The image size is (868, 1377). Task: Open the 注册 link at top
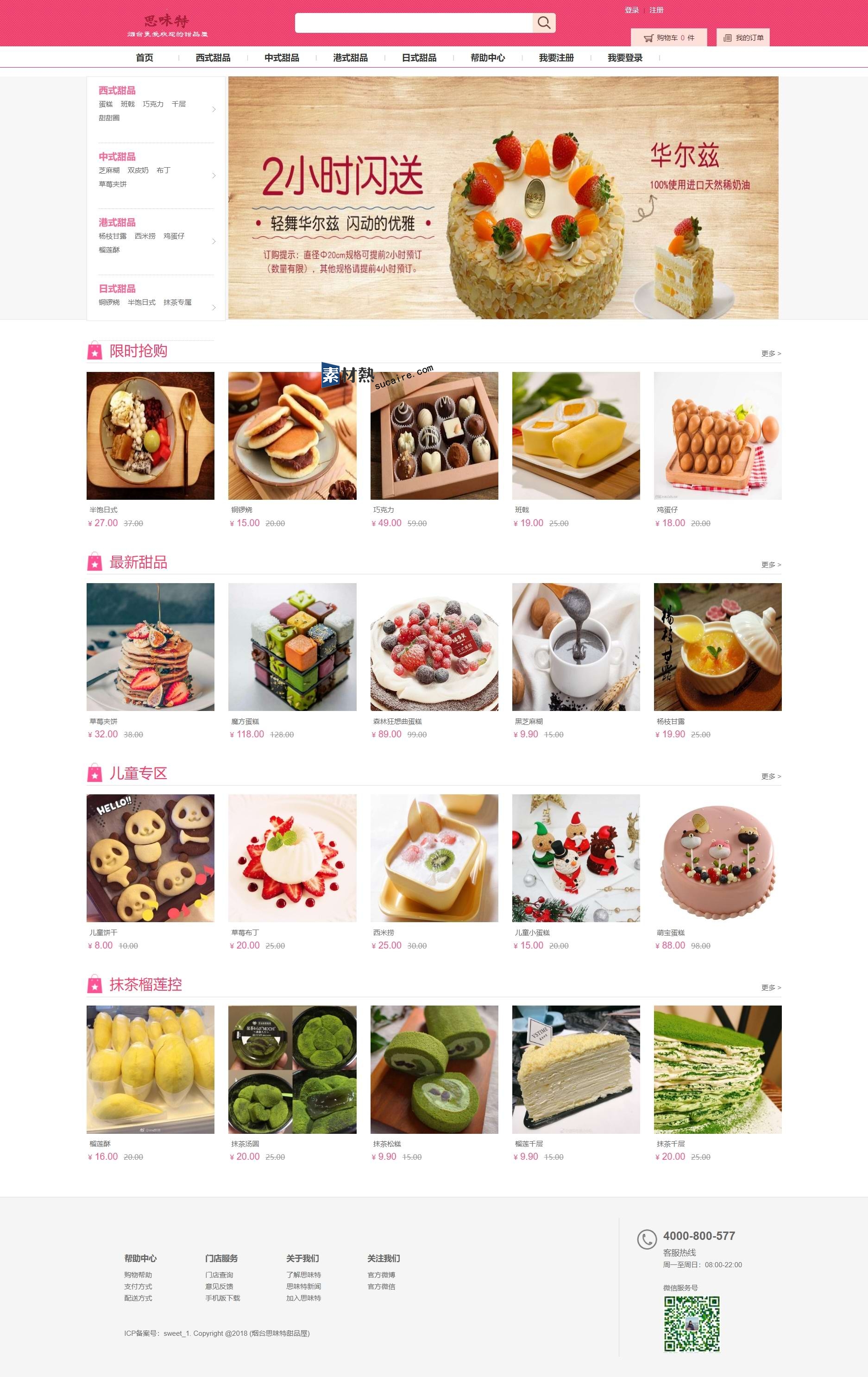pos(656,10)
